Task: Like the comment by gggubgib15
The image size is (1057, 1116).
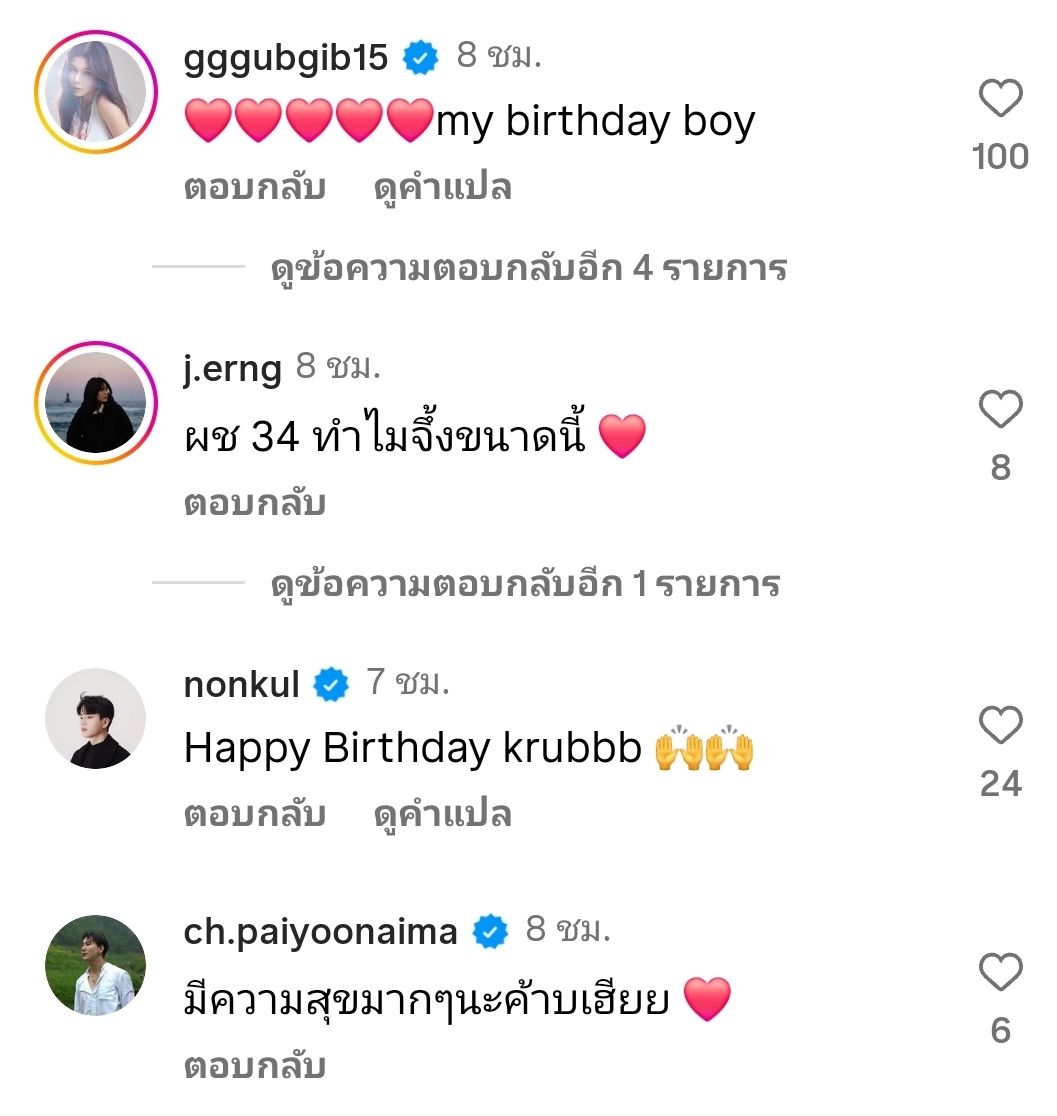Action: [x=1000, y=99]
